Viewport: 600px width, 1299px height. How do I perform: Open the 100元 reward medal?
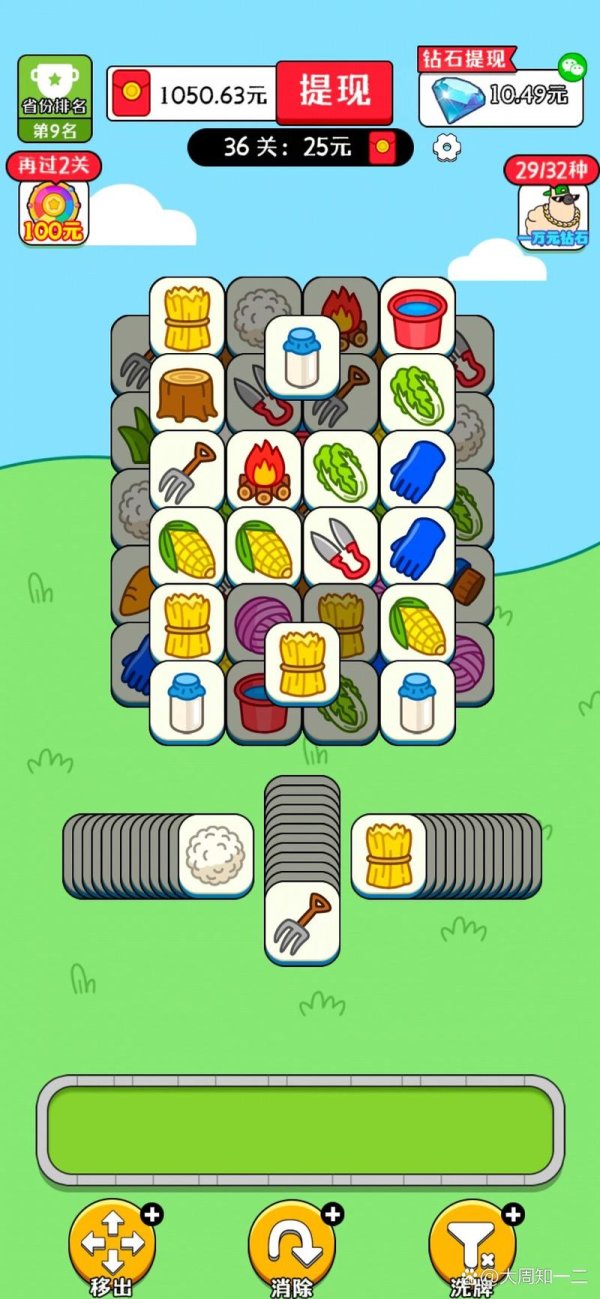coord(53,210)
